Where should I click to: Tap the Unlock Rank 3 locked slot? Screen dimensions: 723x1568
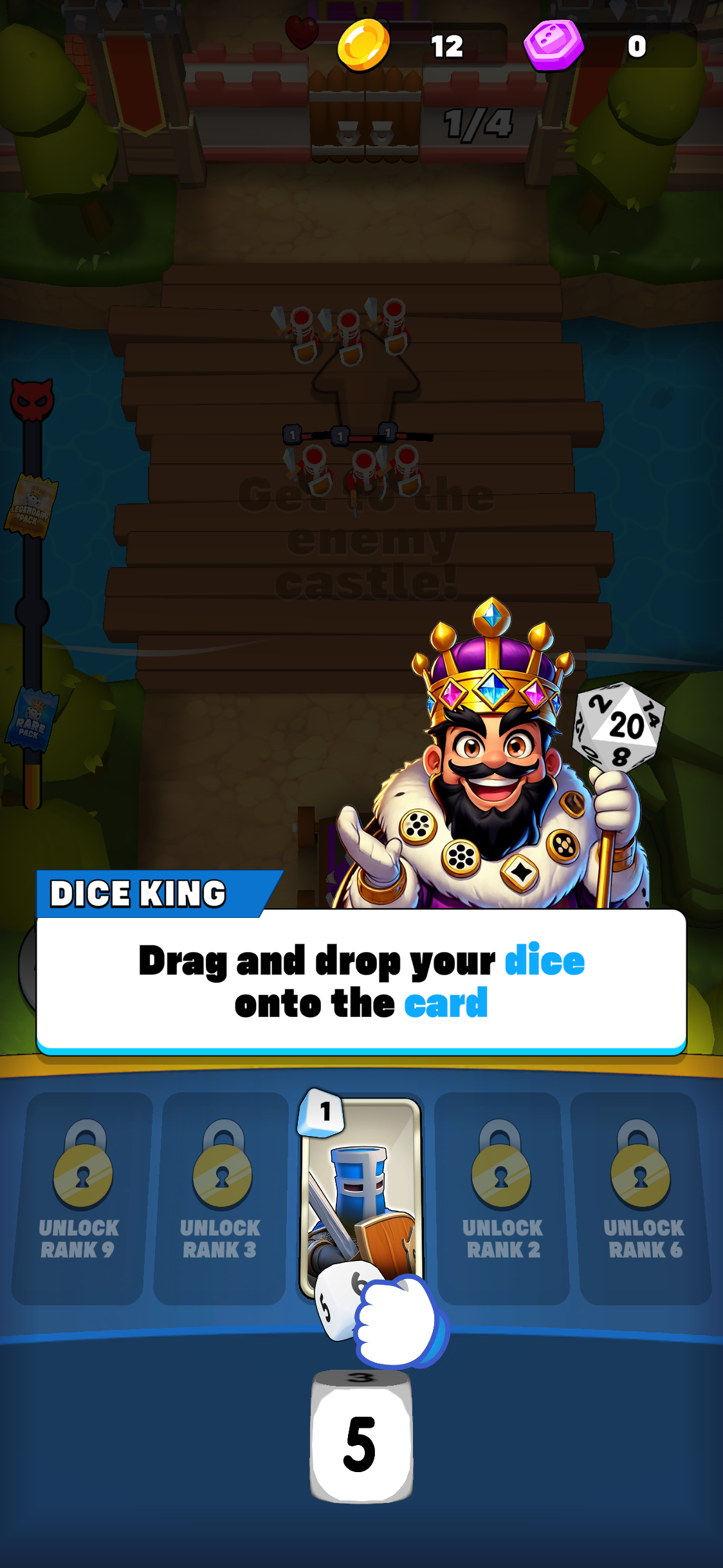[221, 1199]
